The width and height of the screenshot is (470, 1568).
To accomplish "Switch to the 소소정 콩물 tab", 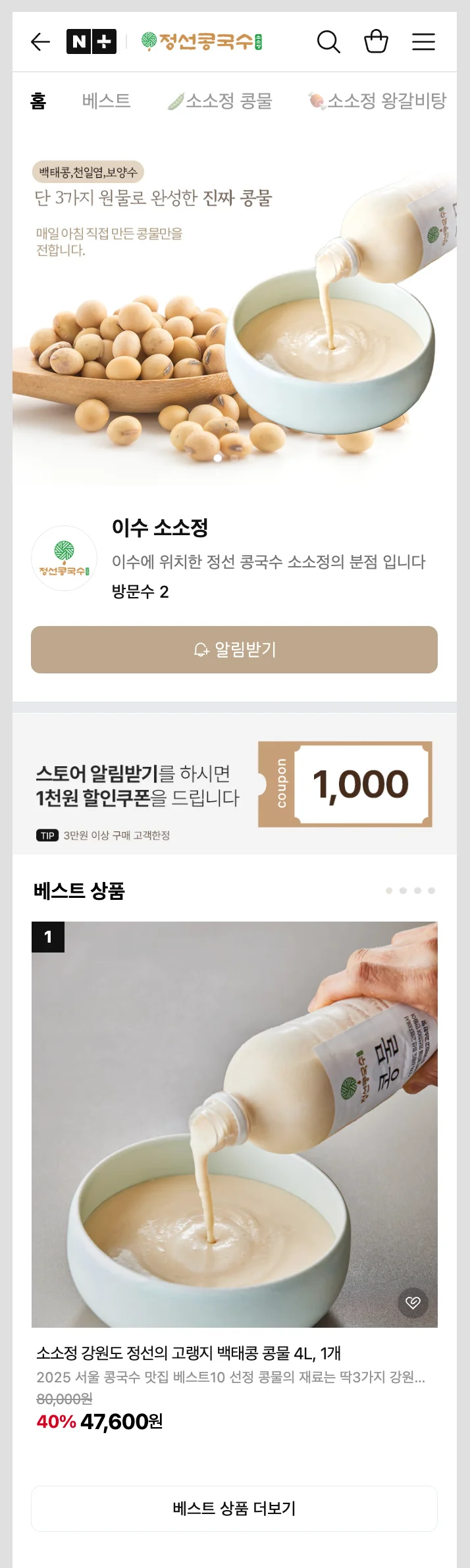I will point(221,101).
